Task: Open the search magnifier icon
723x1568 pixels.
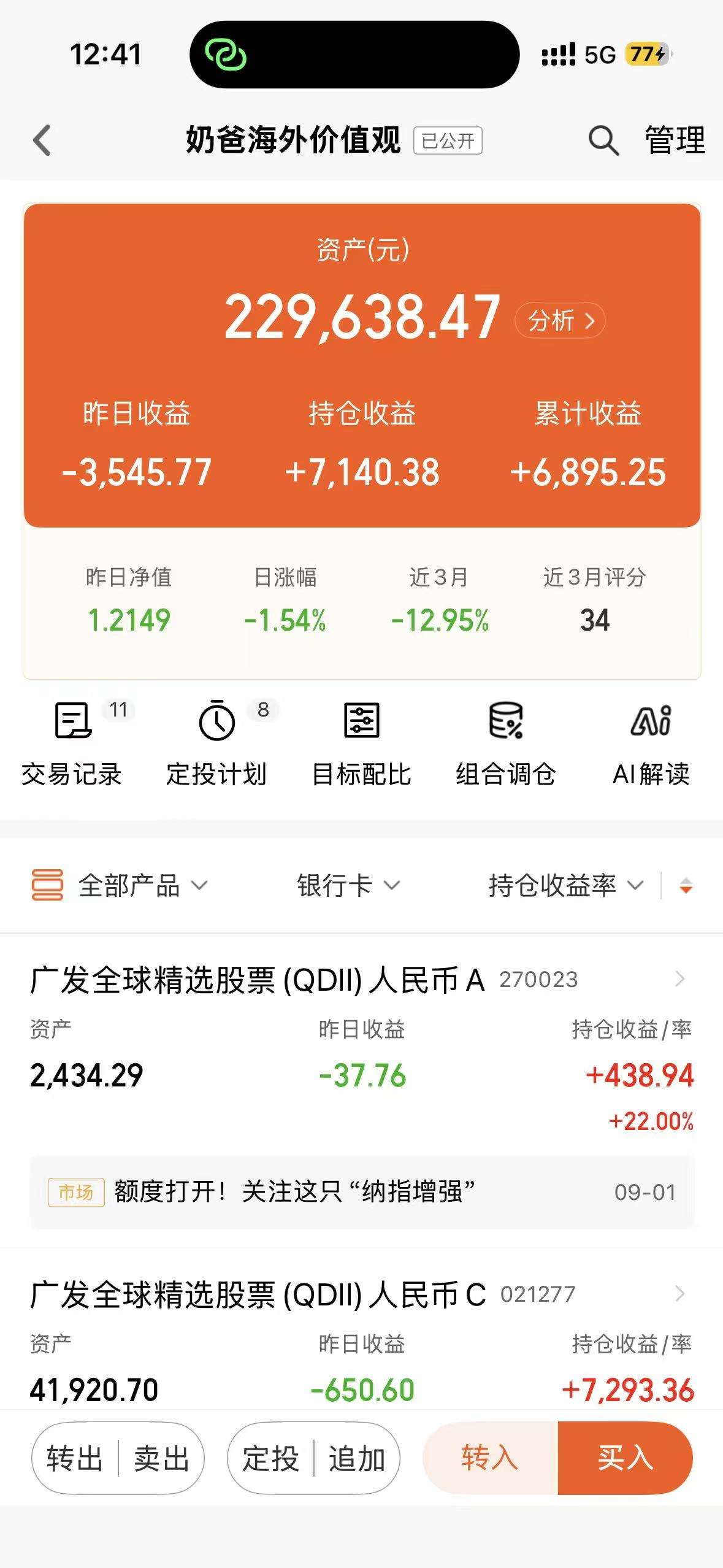Action: (603, 140)
